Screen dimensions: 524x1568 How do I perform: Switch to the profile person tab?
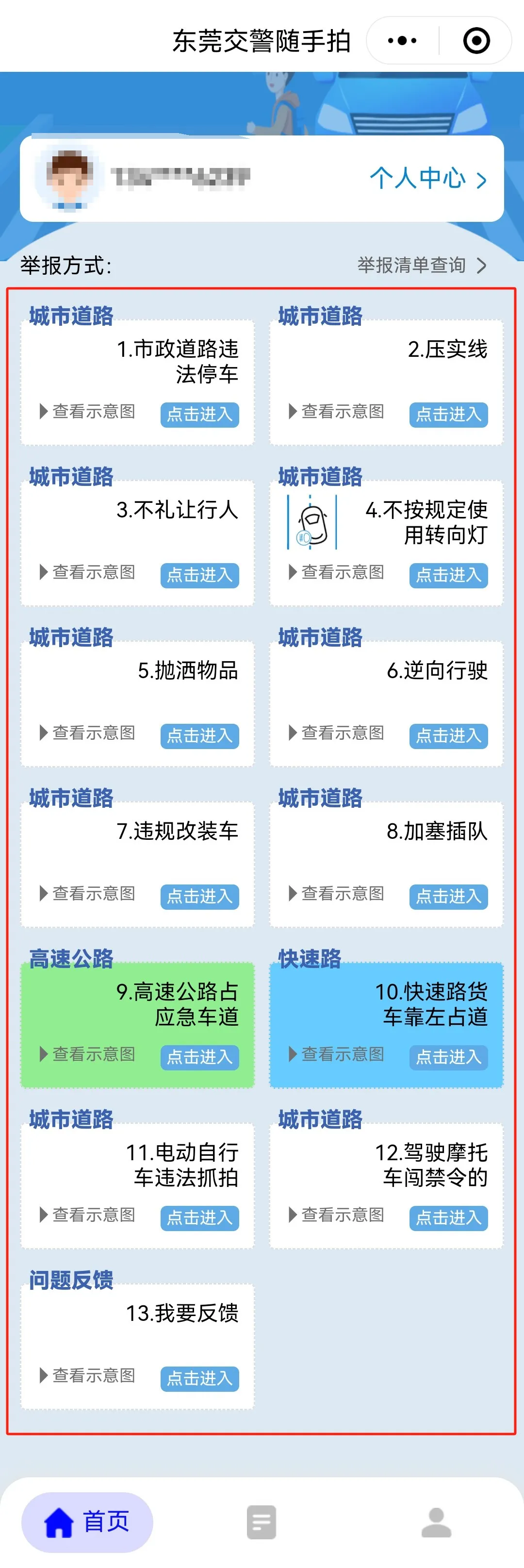click(x=436, y=1522)
